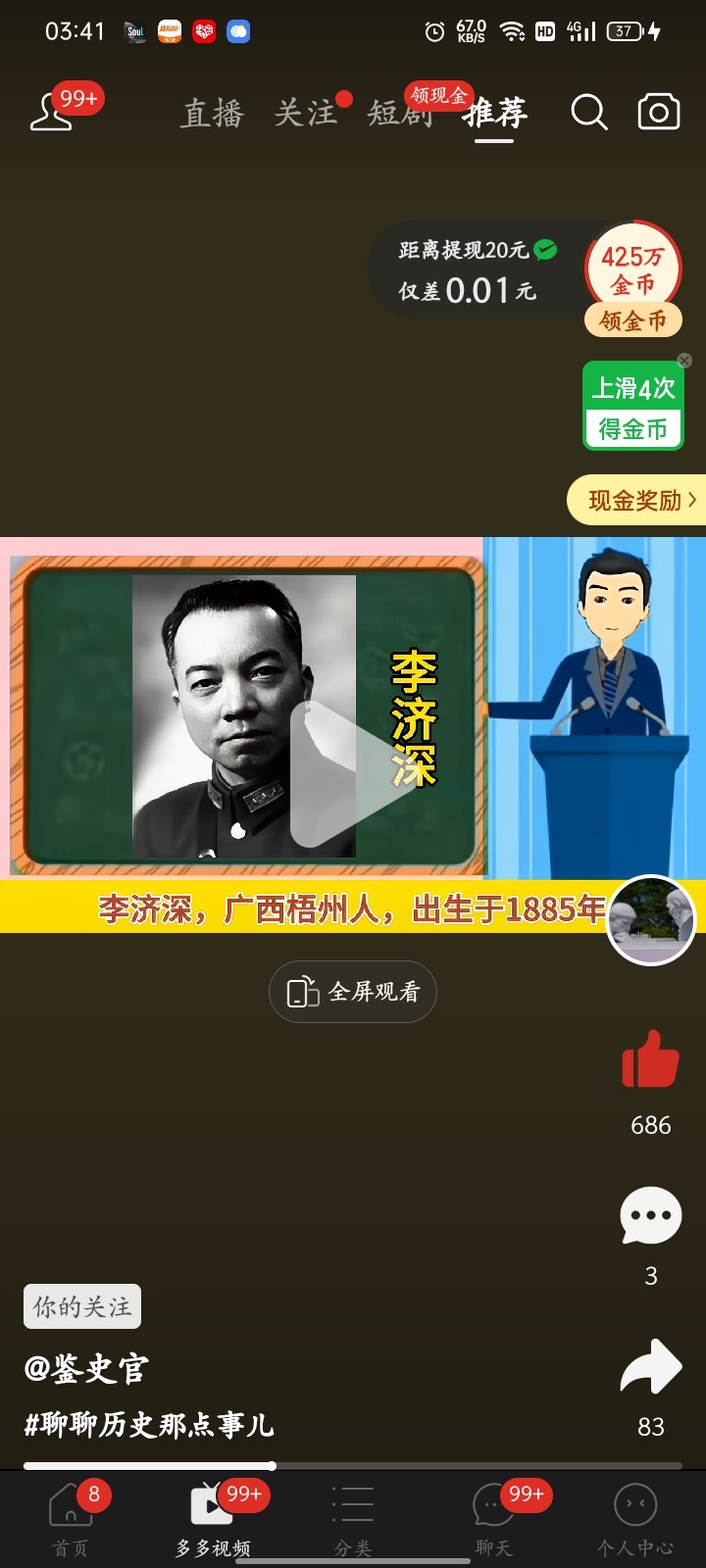This screenshot has width=706, height=1568.
Task: Tap 全屏观看 to watch fullscreen
Action: click(353, 992)
